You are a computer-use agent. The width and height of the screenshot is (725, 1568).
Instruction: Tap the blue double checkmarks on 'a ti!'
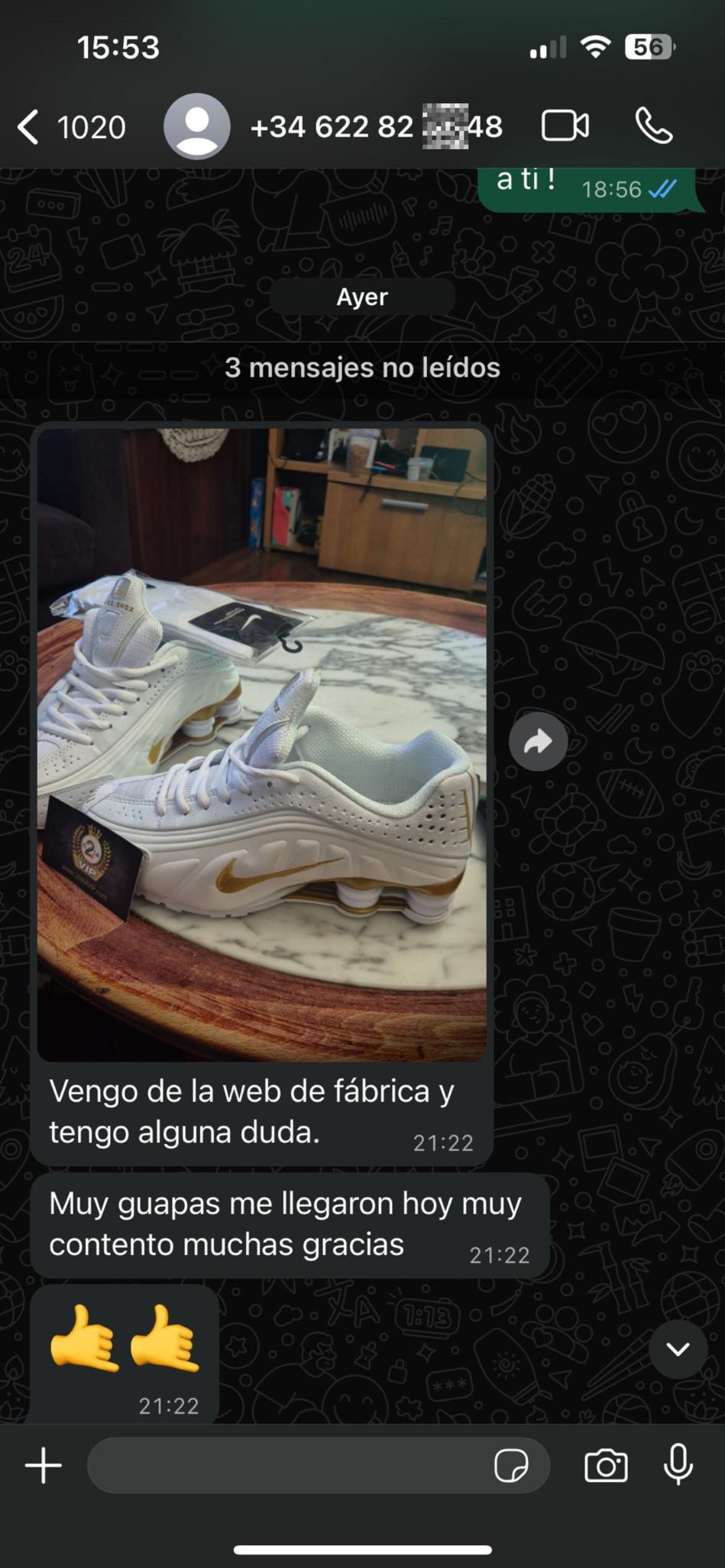click(x=662, y=190)
